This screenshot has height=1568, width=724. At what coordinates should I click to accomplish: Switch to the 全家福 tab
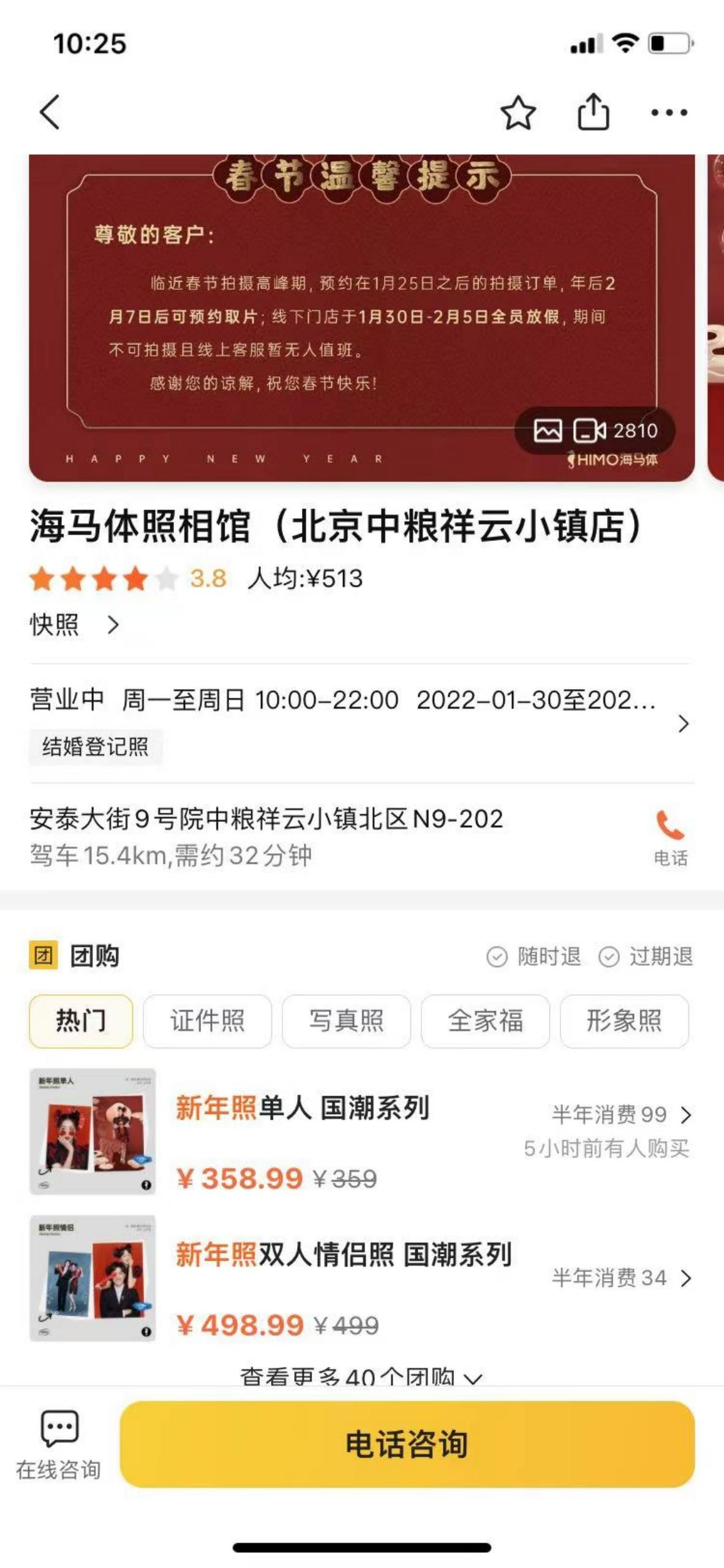(485, 1021)
